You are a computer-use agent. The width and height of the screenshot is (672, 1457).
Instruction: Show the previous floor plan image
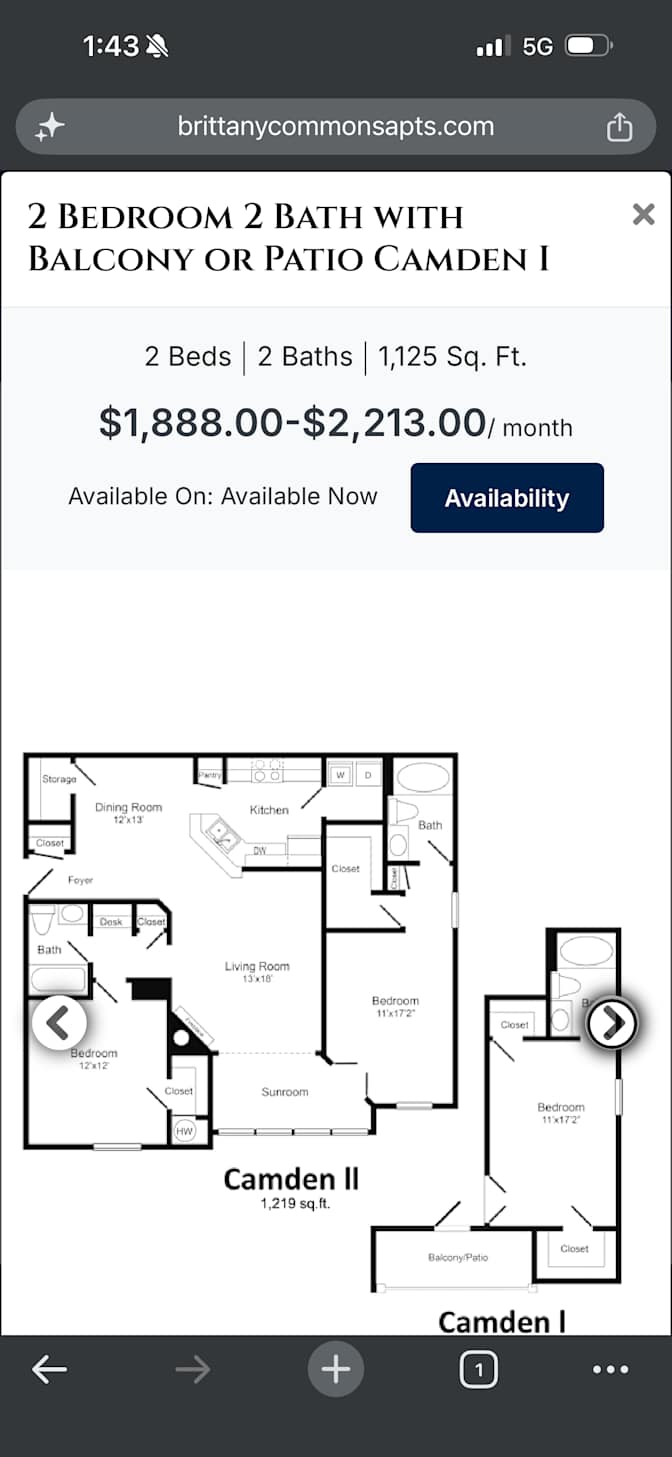pyautogui.click(x=59, y=1022)
